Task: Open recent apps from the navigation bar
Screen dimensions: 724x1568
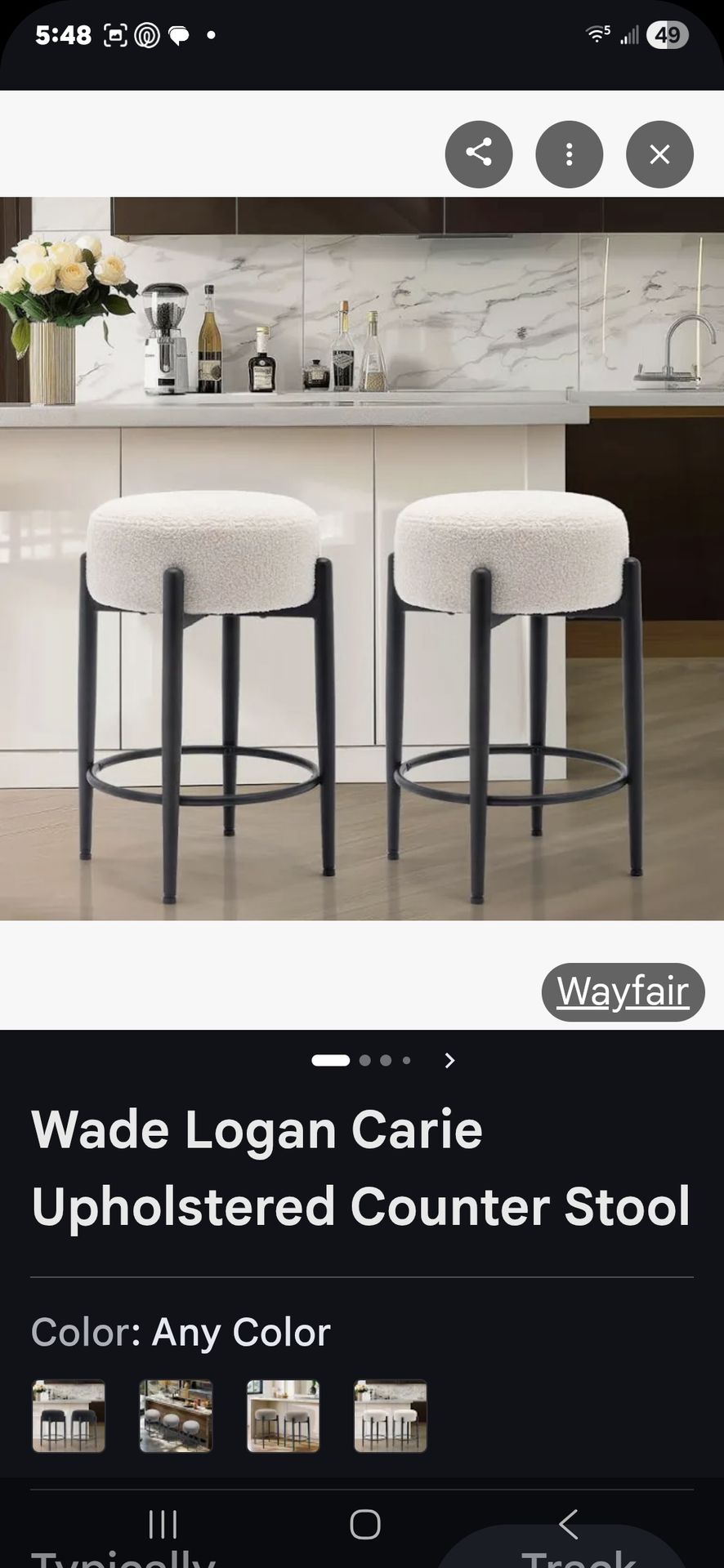Action: point(163,1525)
